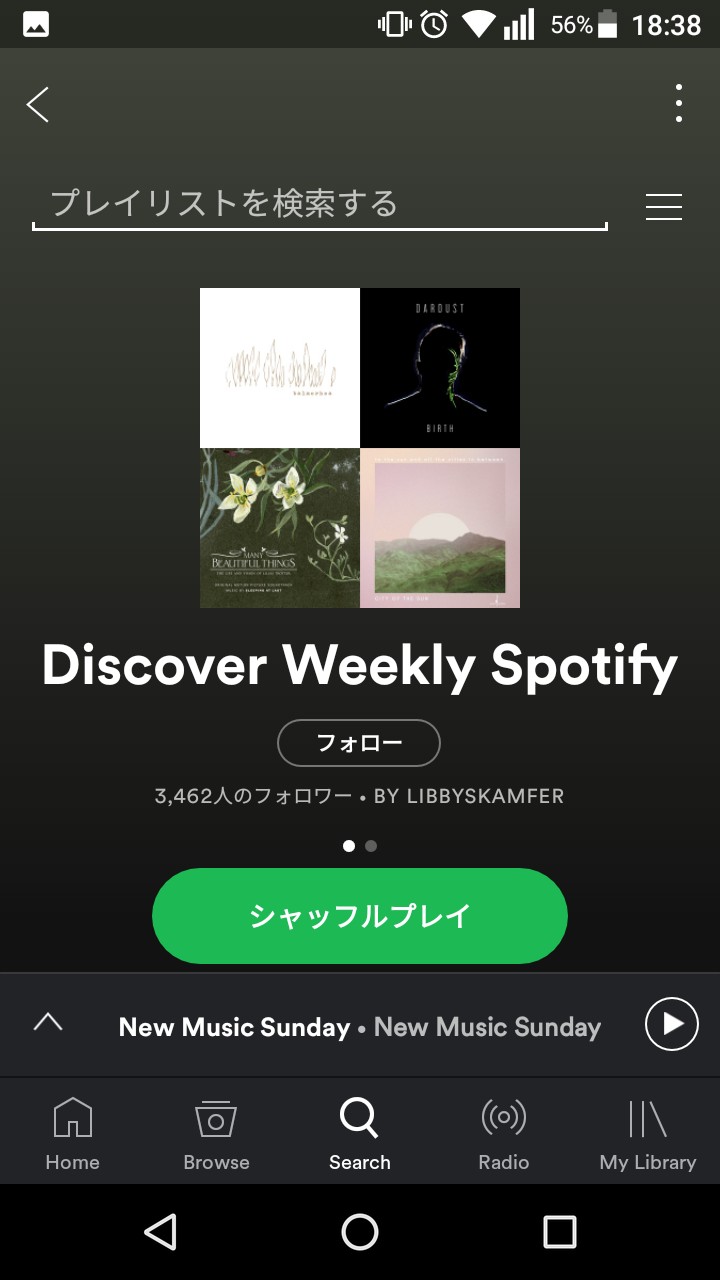720x1280 pixels.
Task: Go back using the top-left arrow
Action: pyautogui.click(x=38, y=104)
